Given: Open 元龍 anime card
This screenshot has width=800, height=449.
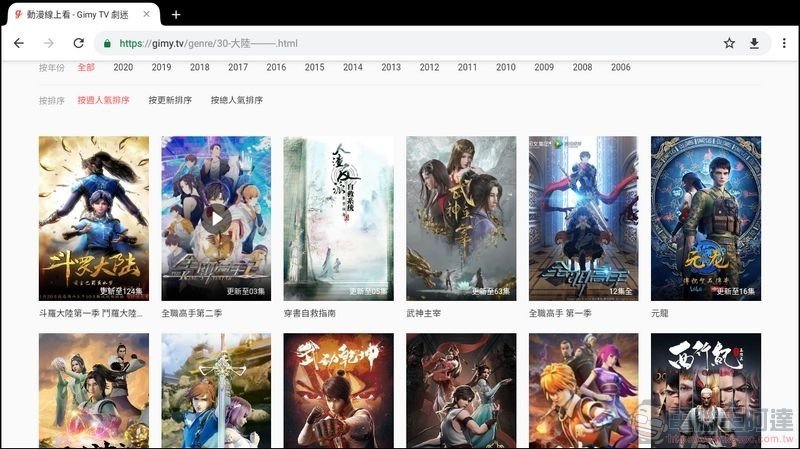Looking at the screenshot, I should tap(706, 218).
